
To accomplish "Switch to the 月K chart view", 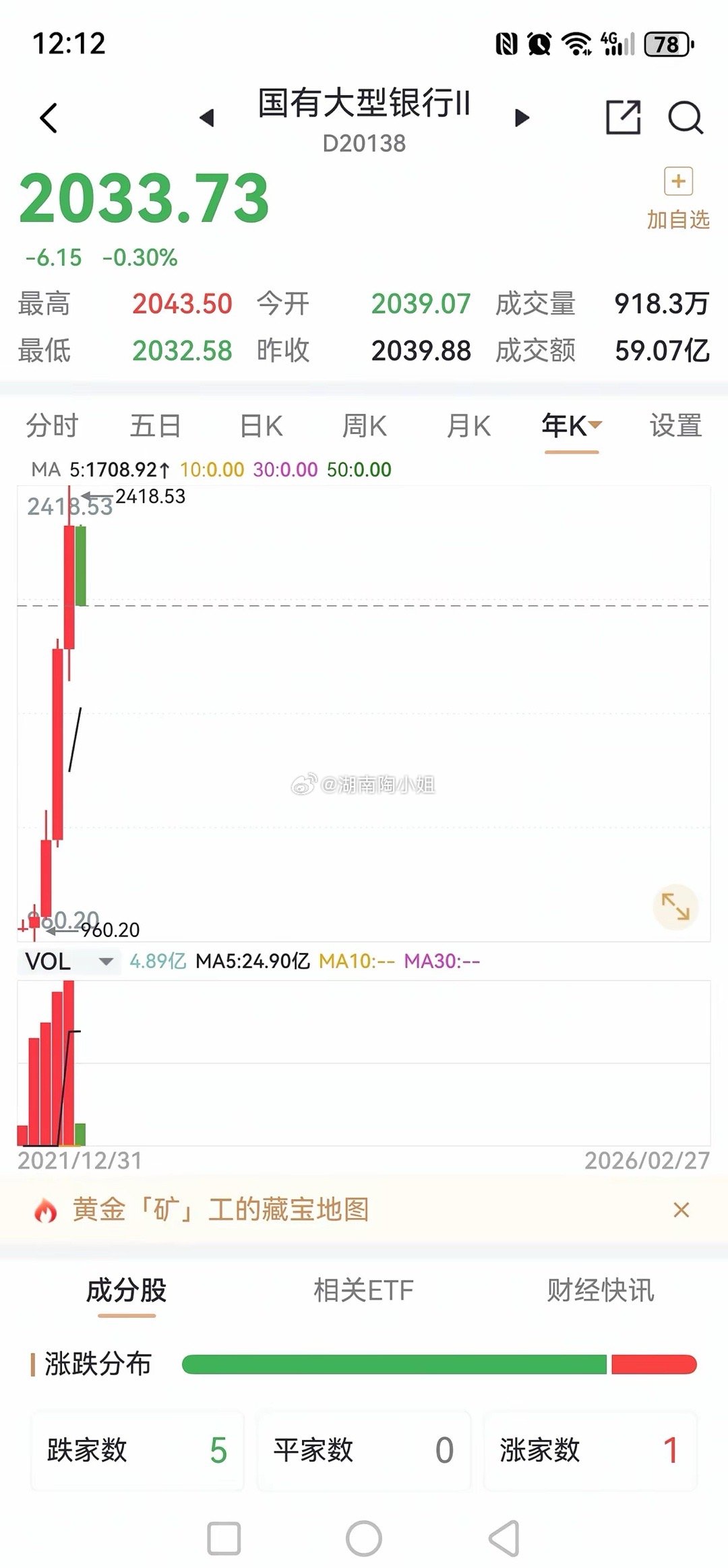I will pyautogui.click(x=468, y=425).
